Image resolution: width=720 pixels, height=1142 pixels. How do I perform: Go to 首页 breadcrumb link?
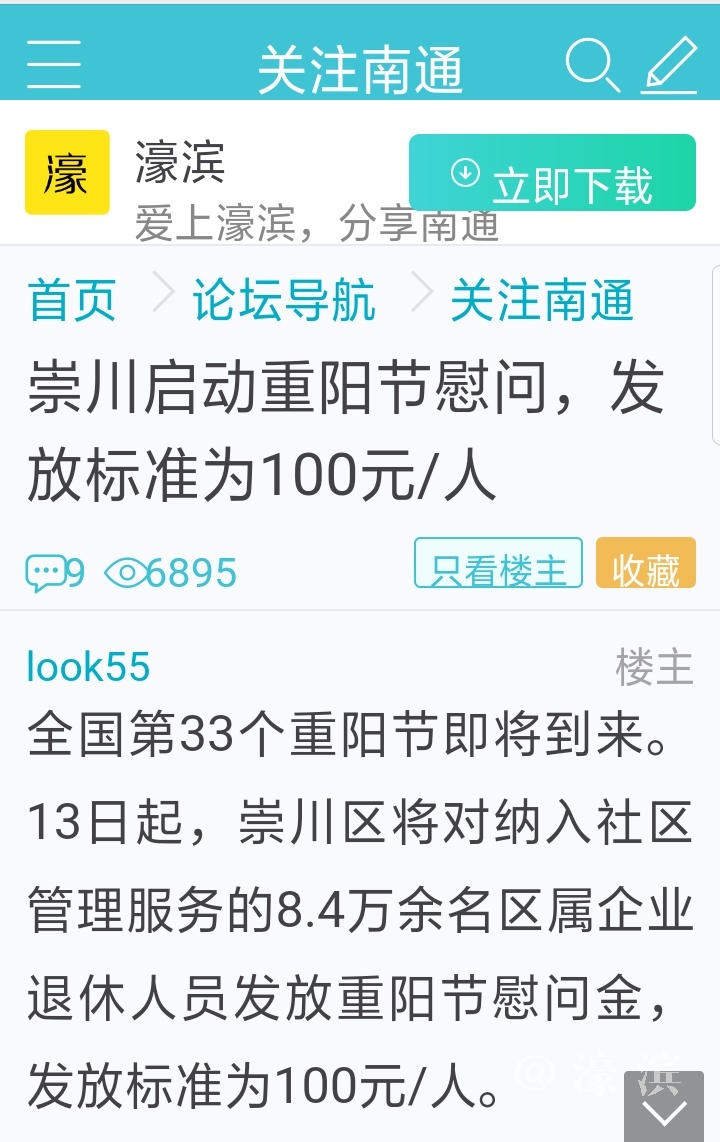72,300
